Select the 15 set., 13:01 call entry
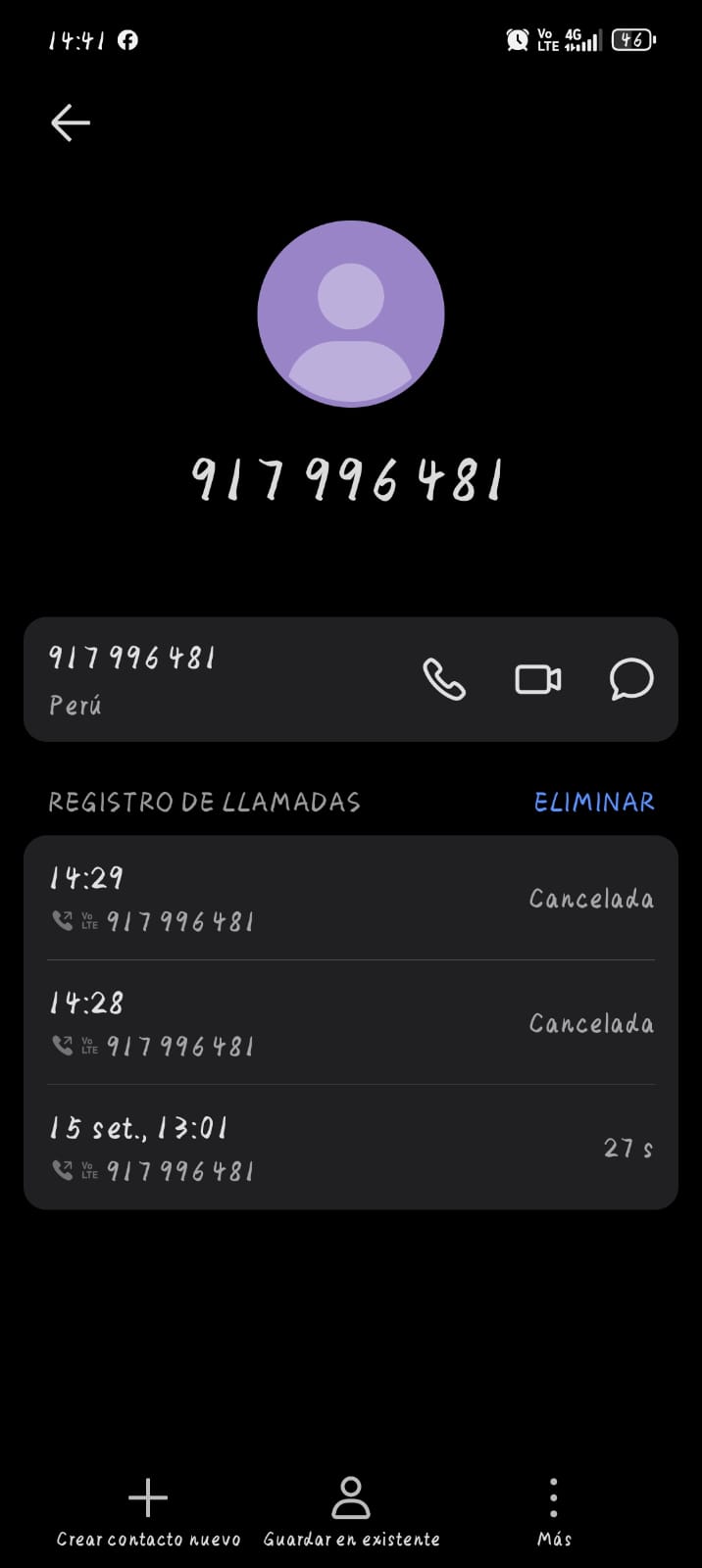The image size is (702, 1568). click(x=350, y=1148)
